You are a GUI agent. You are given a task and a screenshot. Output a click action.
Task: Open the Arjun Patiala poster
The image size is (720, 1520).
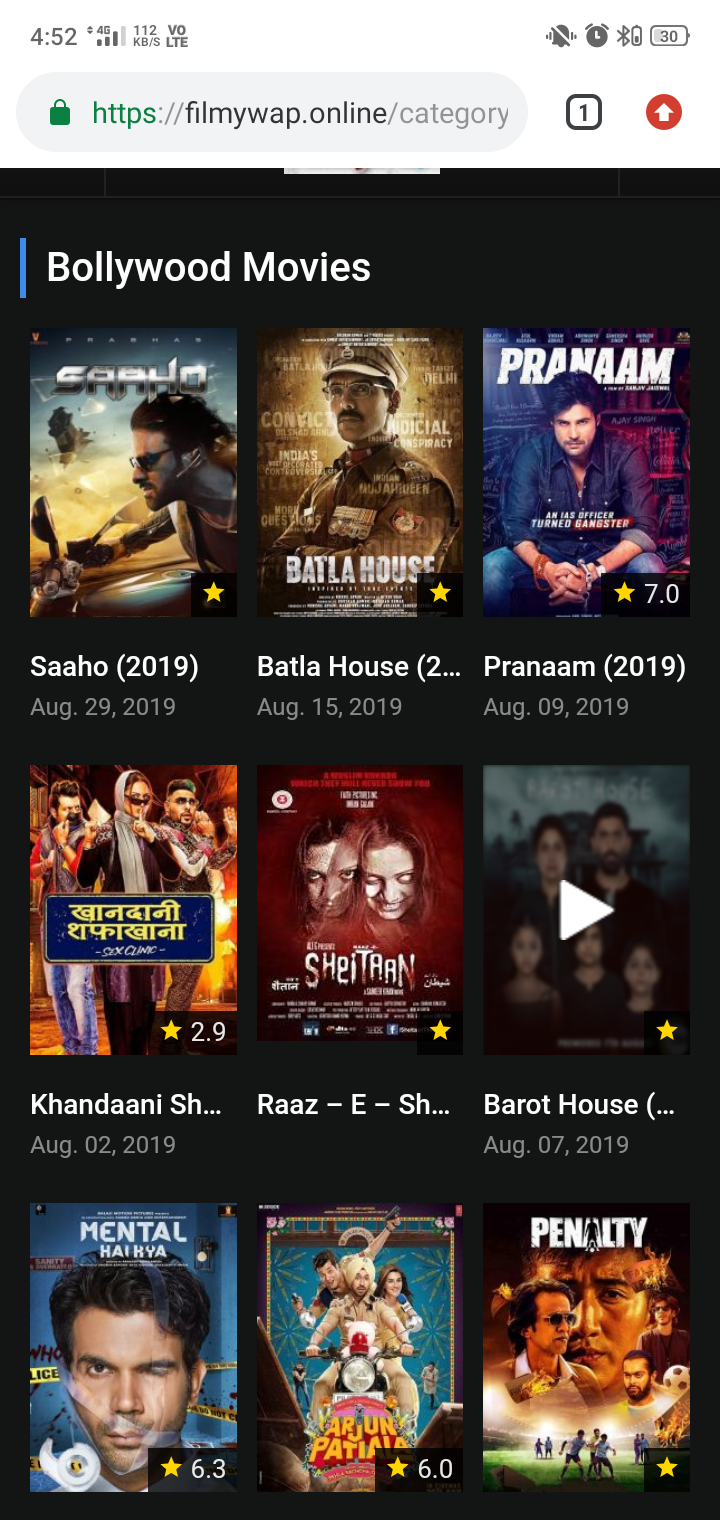coord(360,1346)
